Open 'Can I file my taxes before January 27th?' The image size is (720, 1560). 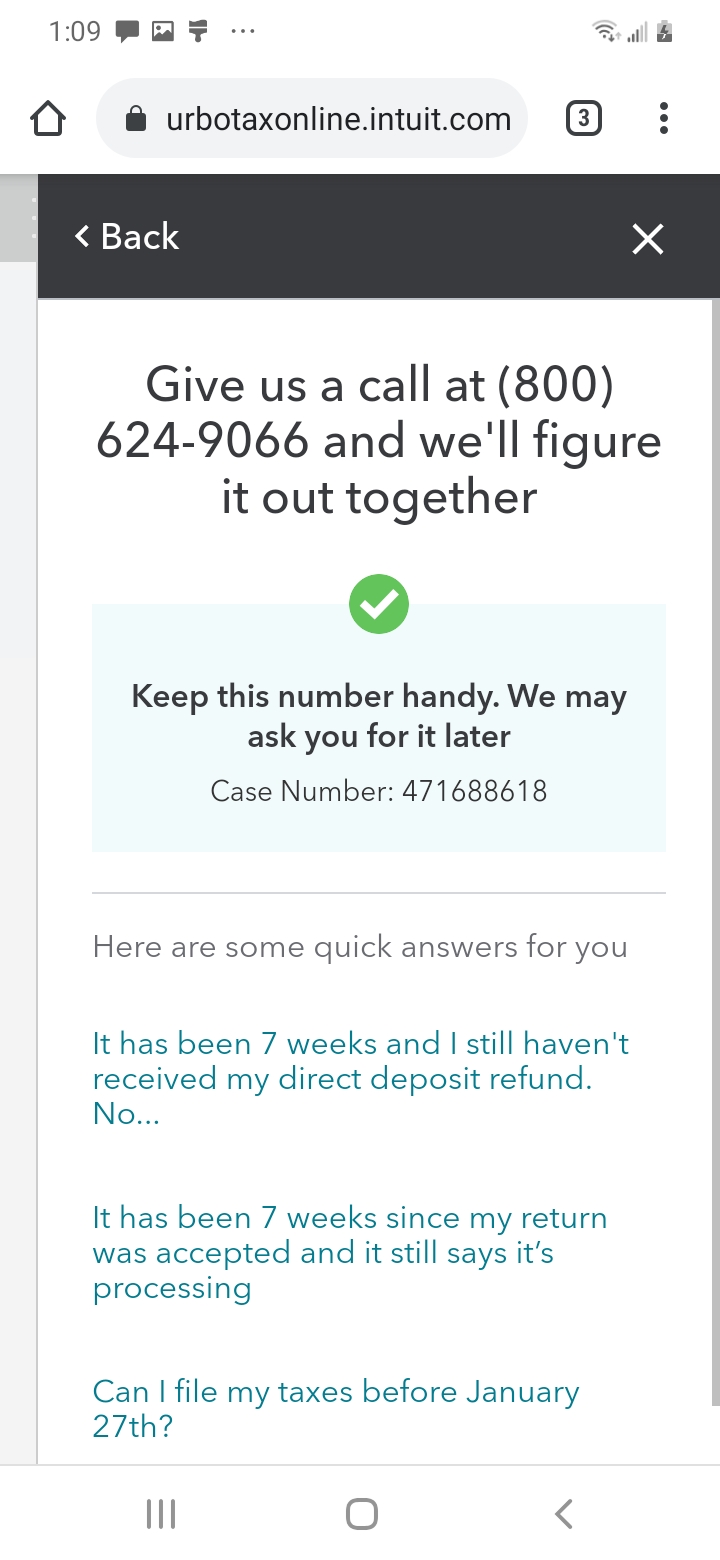pyautogui.click(x=335, y=1408)
